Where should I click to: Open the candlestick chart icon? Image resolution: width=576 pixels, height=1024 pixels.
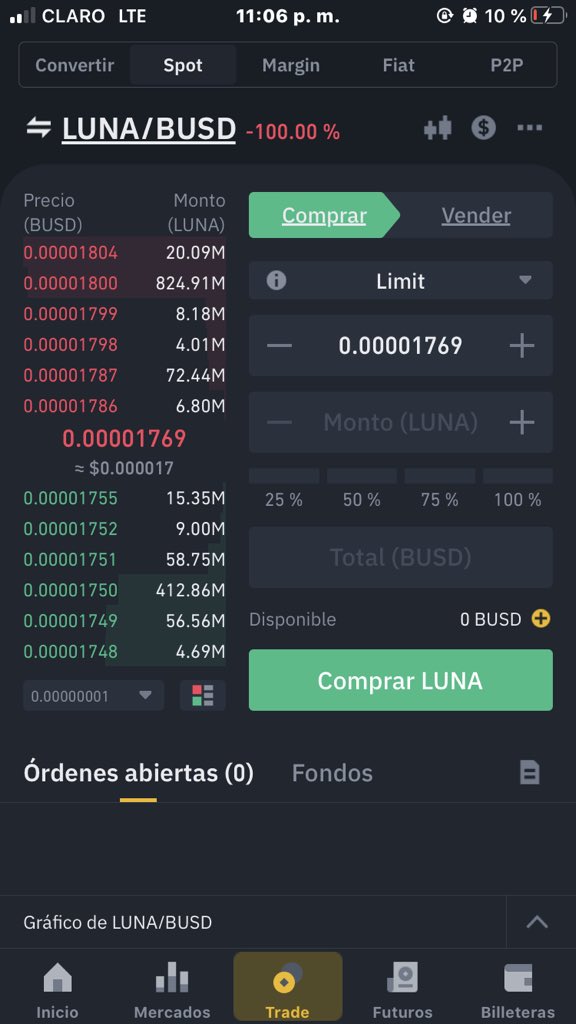point(438,128)
